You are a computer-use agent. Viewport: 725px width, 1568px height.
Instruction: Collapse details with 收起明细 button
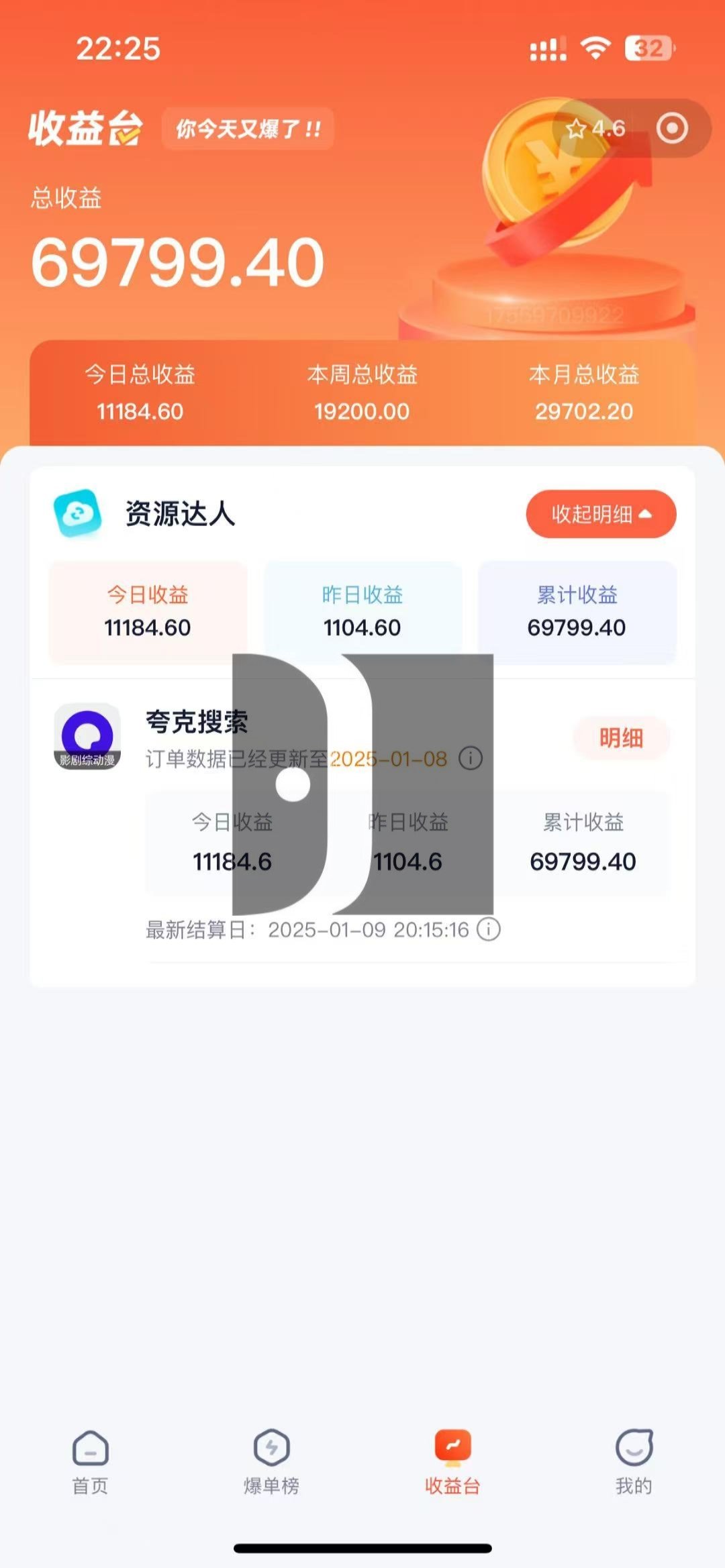click(x=601, y=515)
